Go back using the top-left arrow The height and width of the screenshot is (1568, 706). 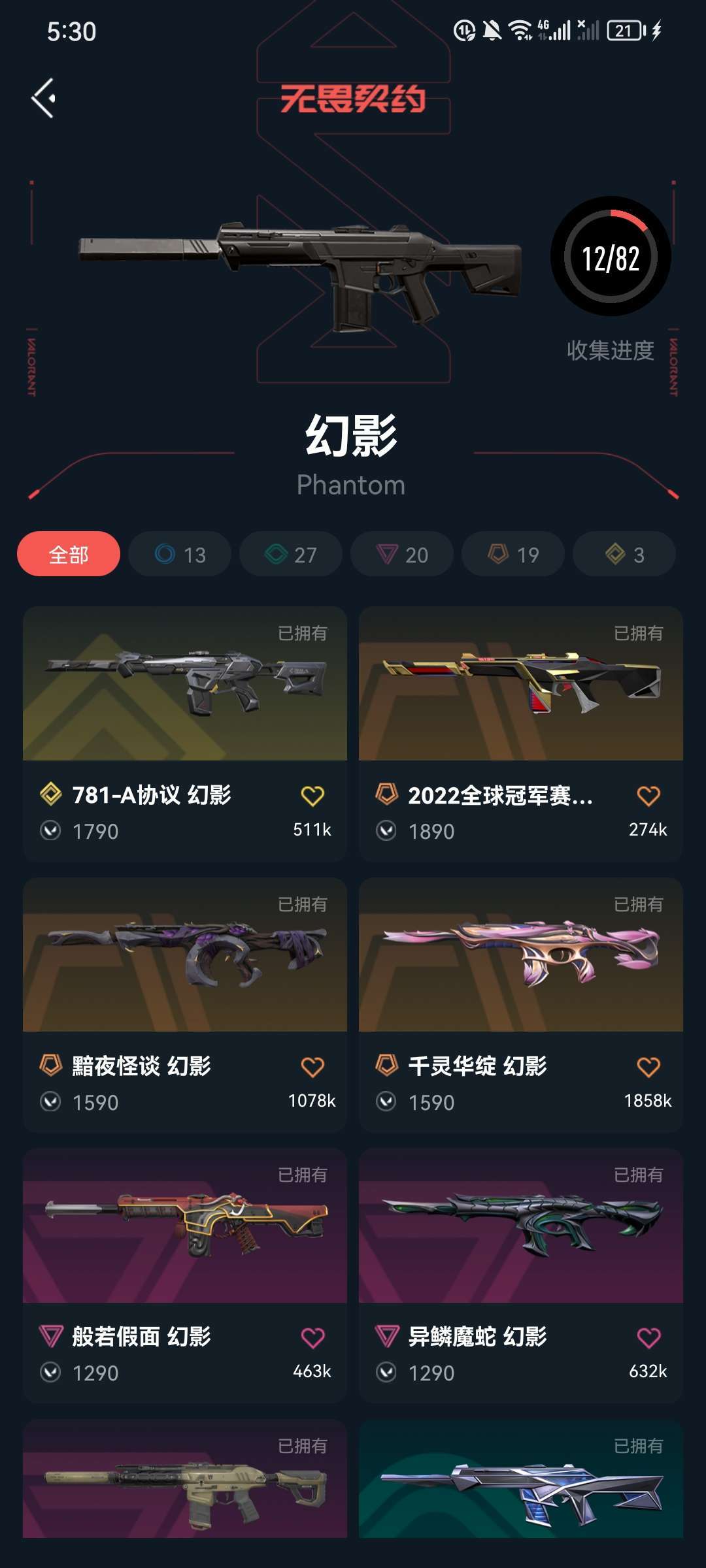[x=43, y=99]
